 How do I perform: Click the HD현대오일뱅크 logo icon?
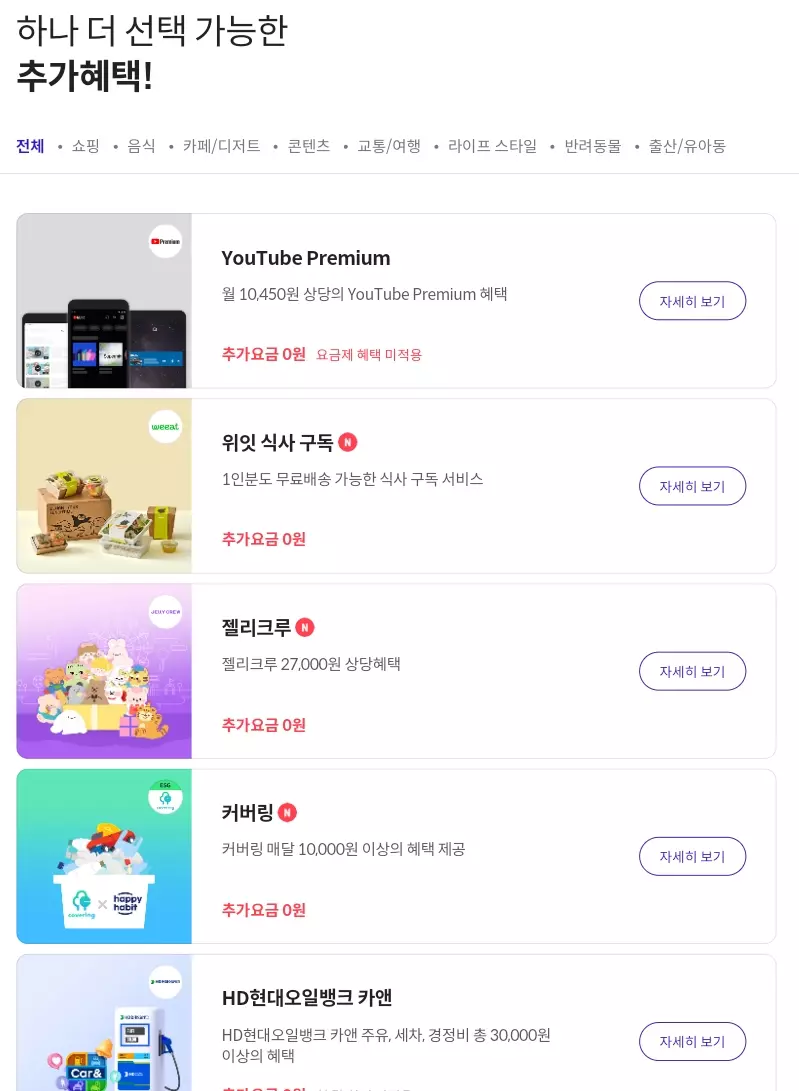(165, 982)
